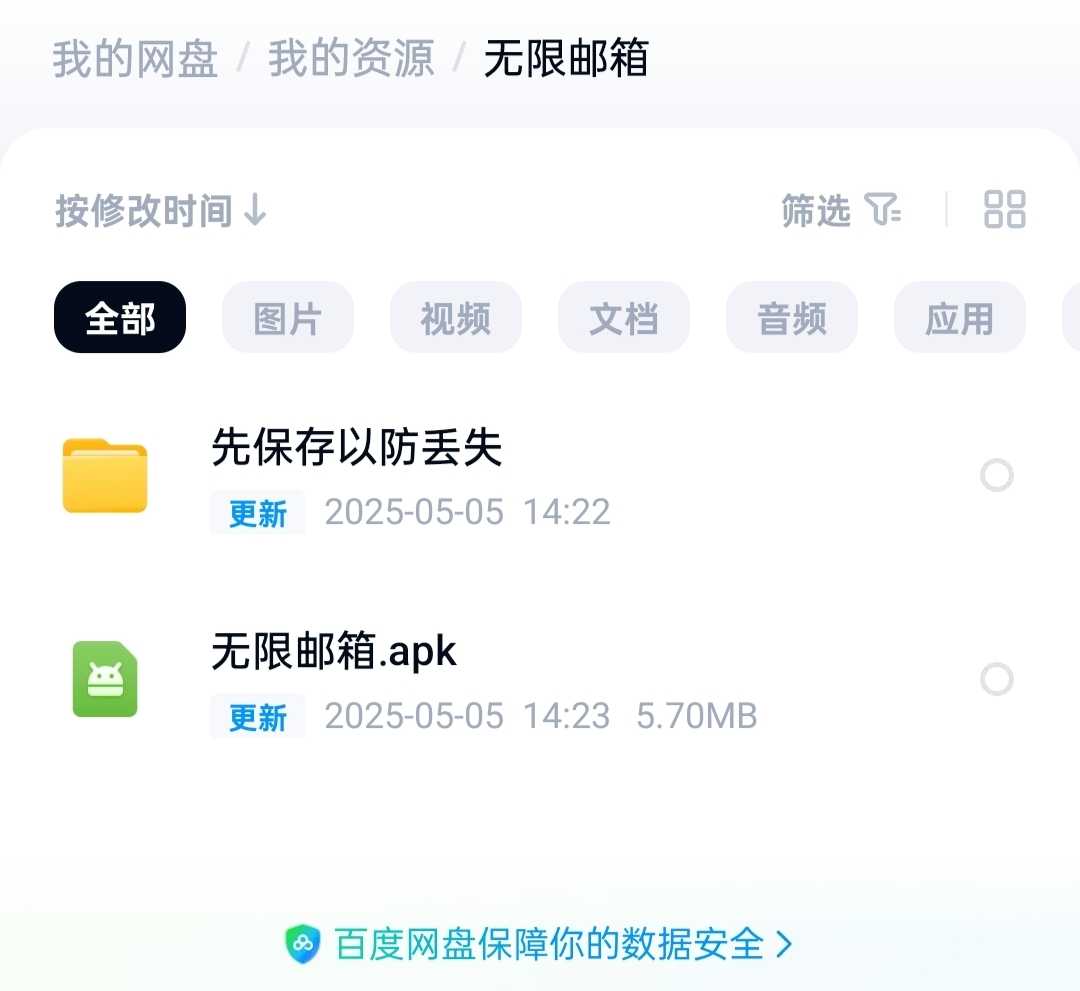Image resolution: width=1080 pixels, height=991 pixels.
Task: Show only 视频 files
Action: coord(456,318)
